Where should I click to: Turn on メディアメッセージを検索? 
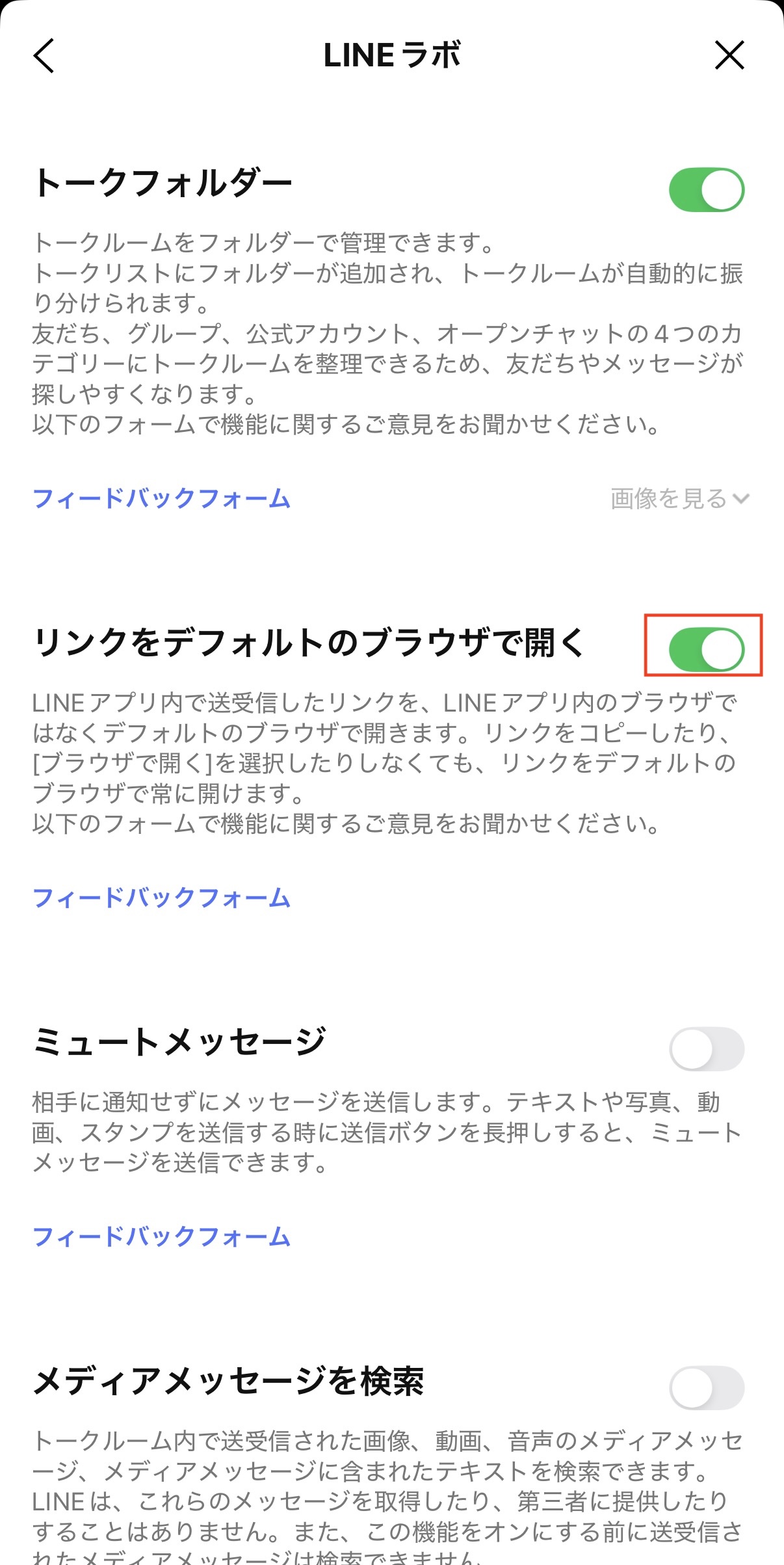click(x=706, y=1388)
